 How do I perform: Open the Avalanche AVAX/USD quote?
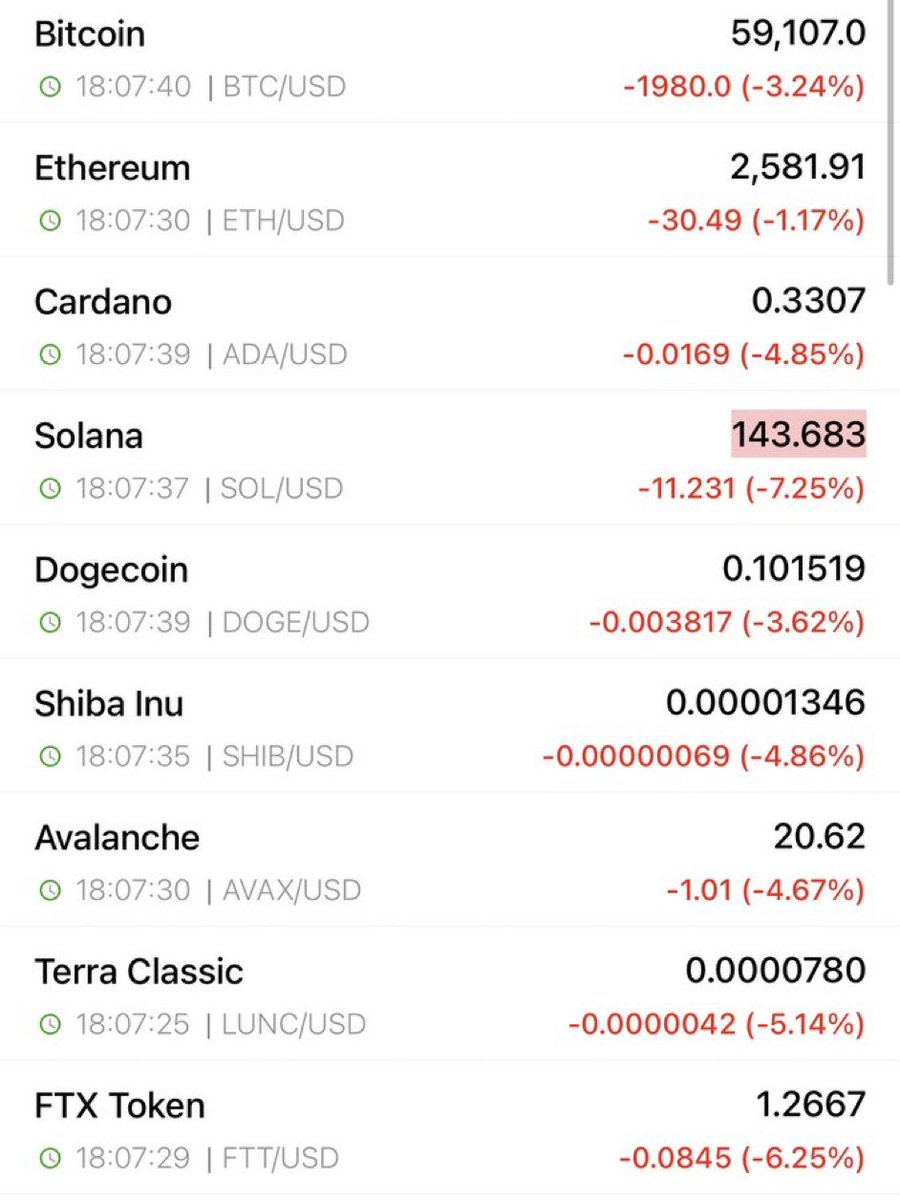coord(450,860)
